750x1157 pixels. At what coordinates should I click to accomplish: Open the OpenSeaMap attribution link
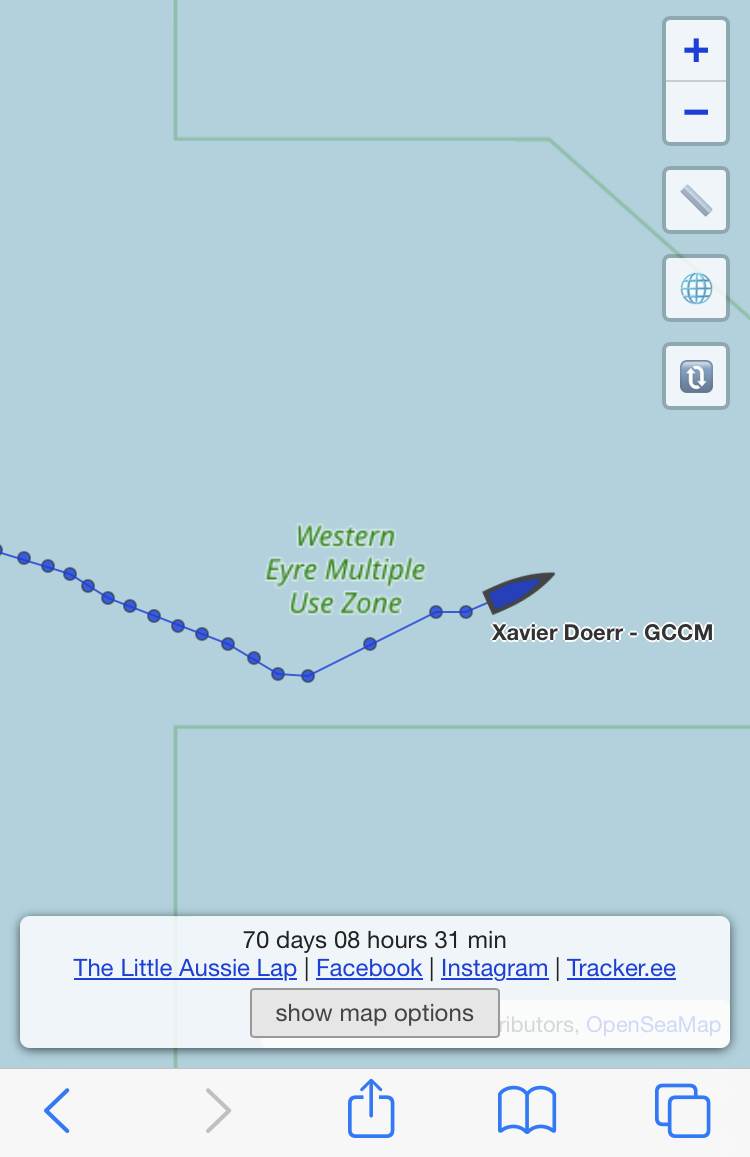point(653,1024)
